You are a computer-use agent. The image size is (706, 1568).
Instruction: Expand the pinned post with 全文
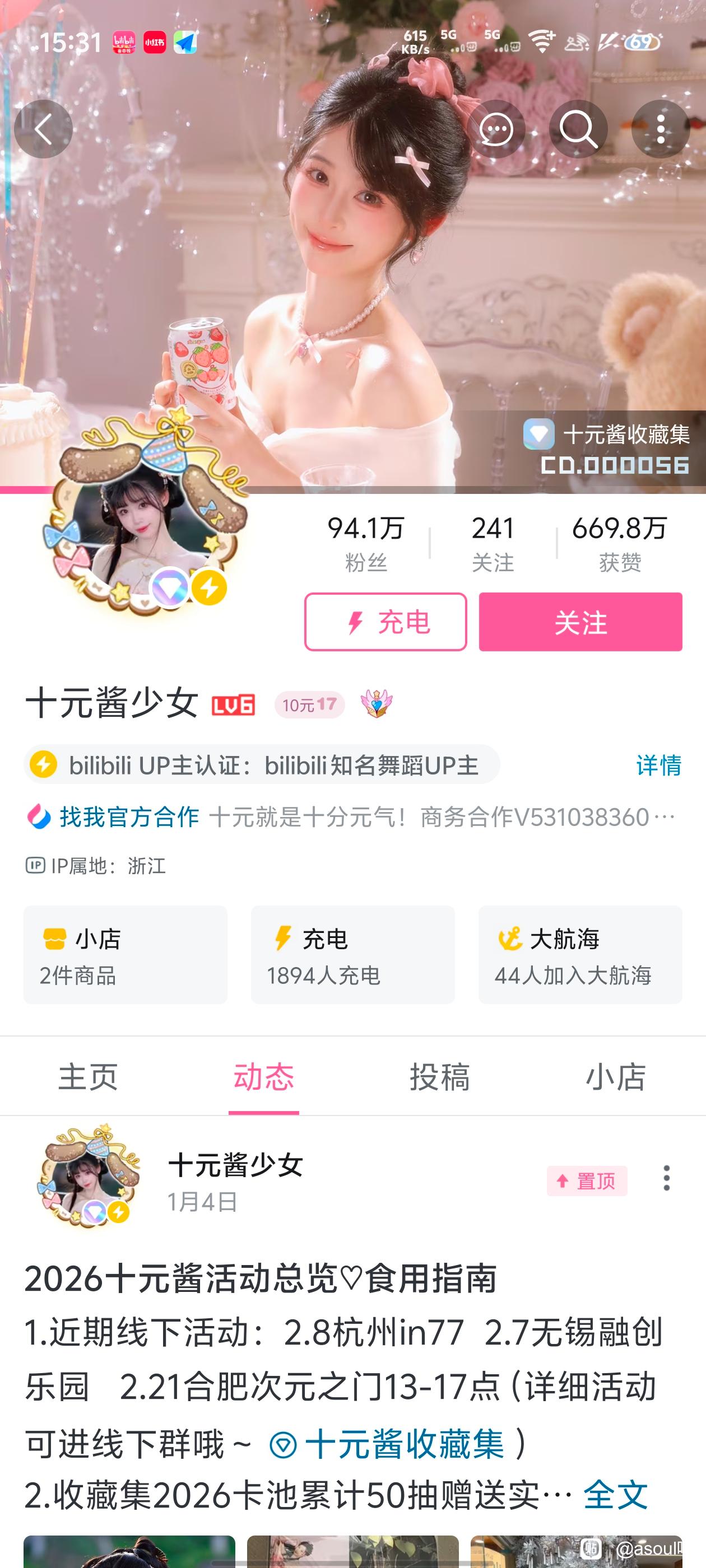(615, 1494)
